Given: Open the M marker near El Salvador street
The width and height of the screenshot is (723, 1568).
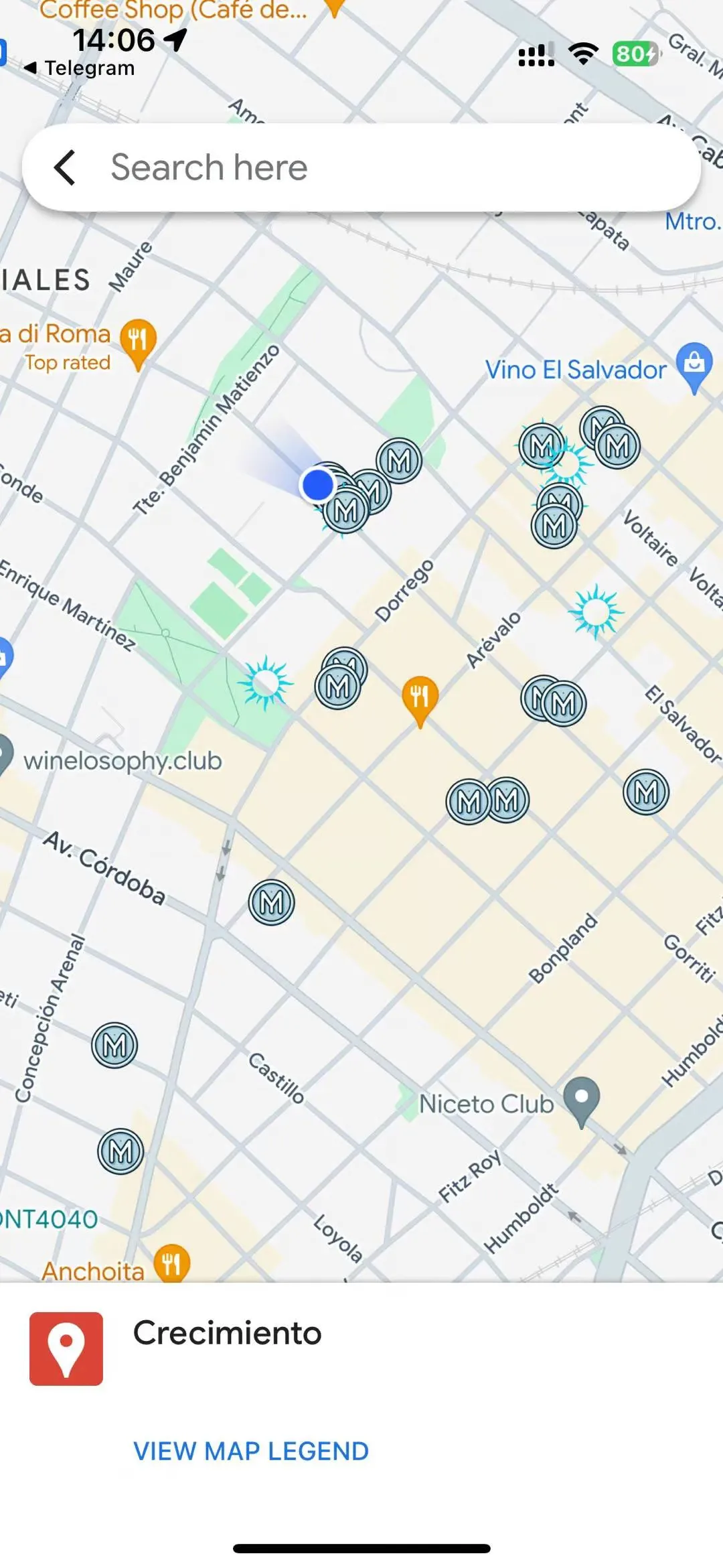Looking at the screenshot, I should (646, 792).
